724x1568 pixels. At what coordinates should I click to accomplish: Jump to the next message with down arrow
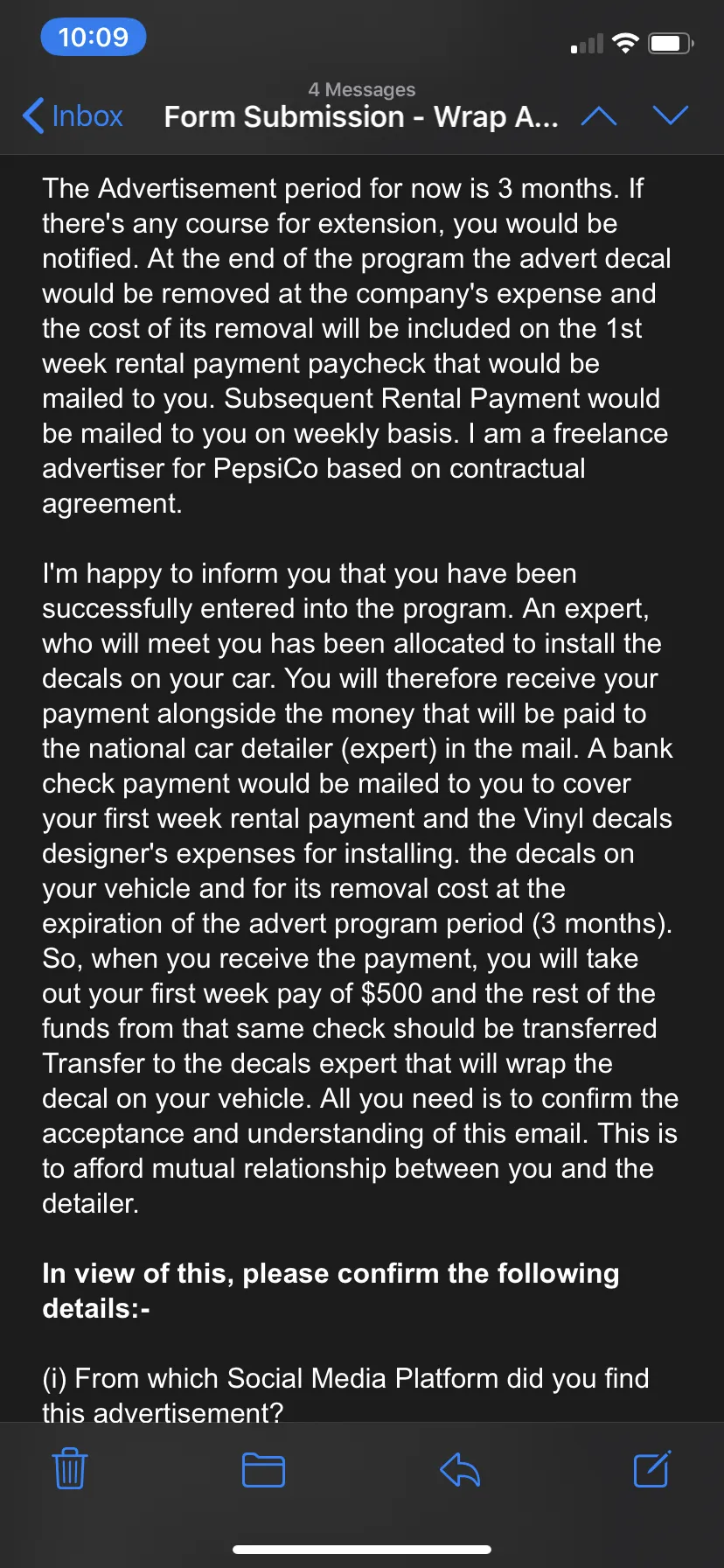coord(671,115)
